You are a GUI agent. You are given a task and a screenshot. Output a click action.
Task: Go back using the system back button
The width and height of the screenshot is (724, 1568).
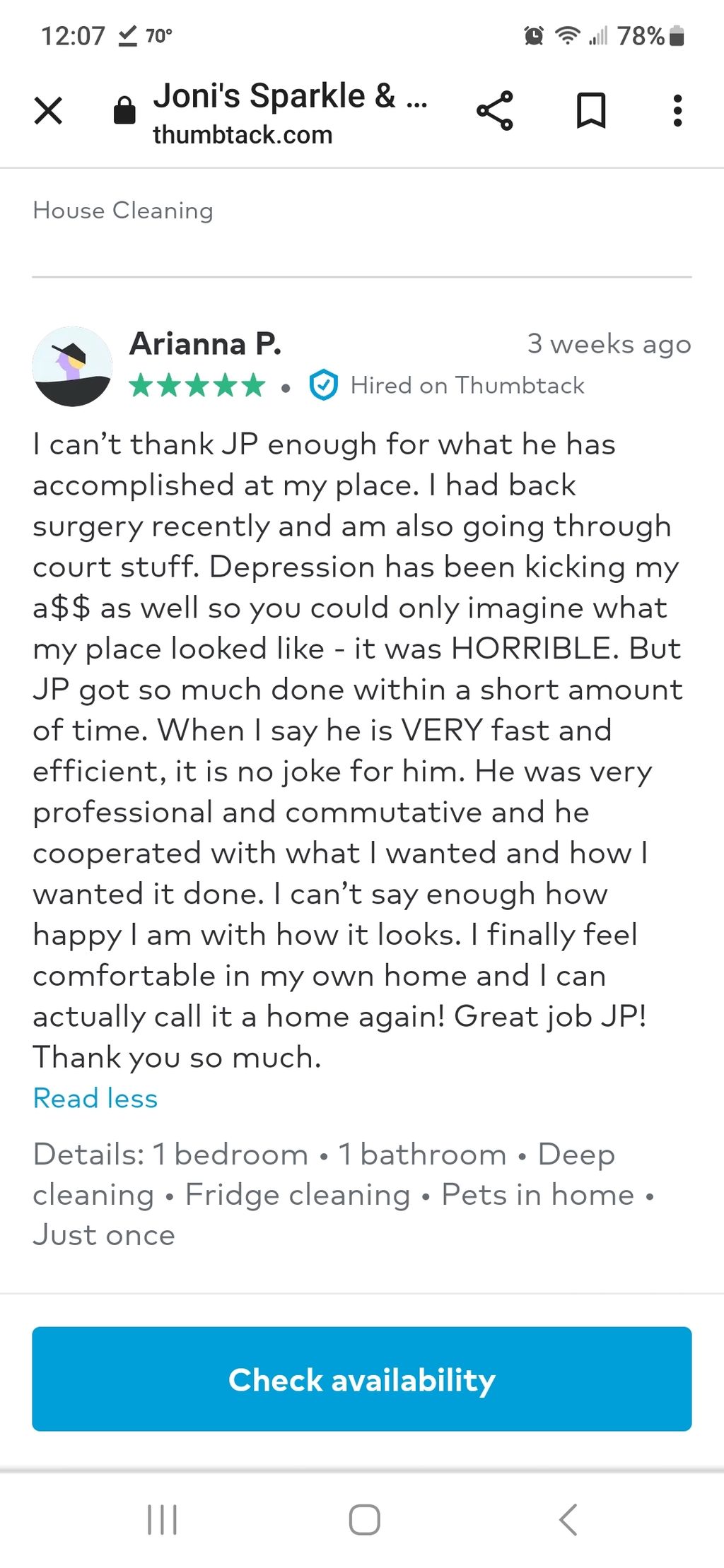[568, 1519]
